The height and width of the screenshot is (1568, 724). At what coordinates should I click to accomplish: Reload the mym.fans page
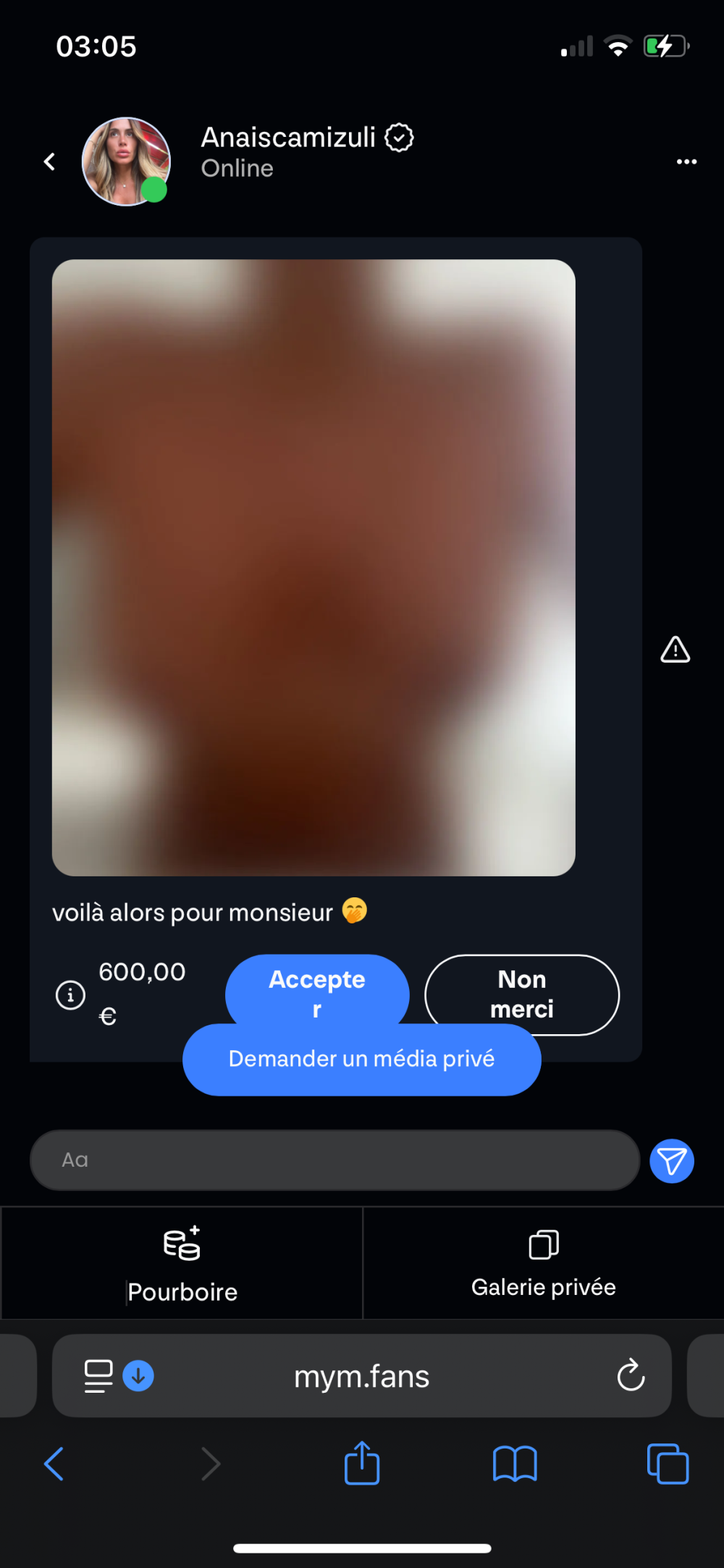point(631,1375)
